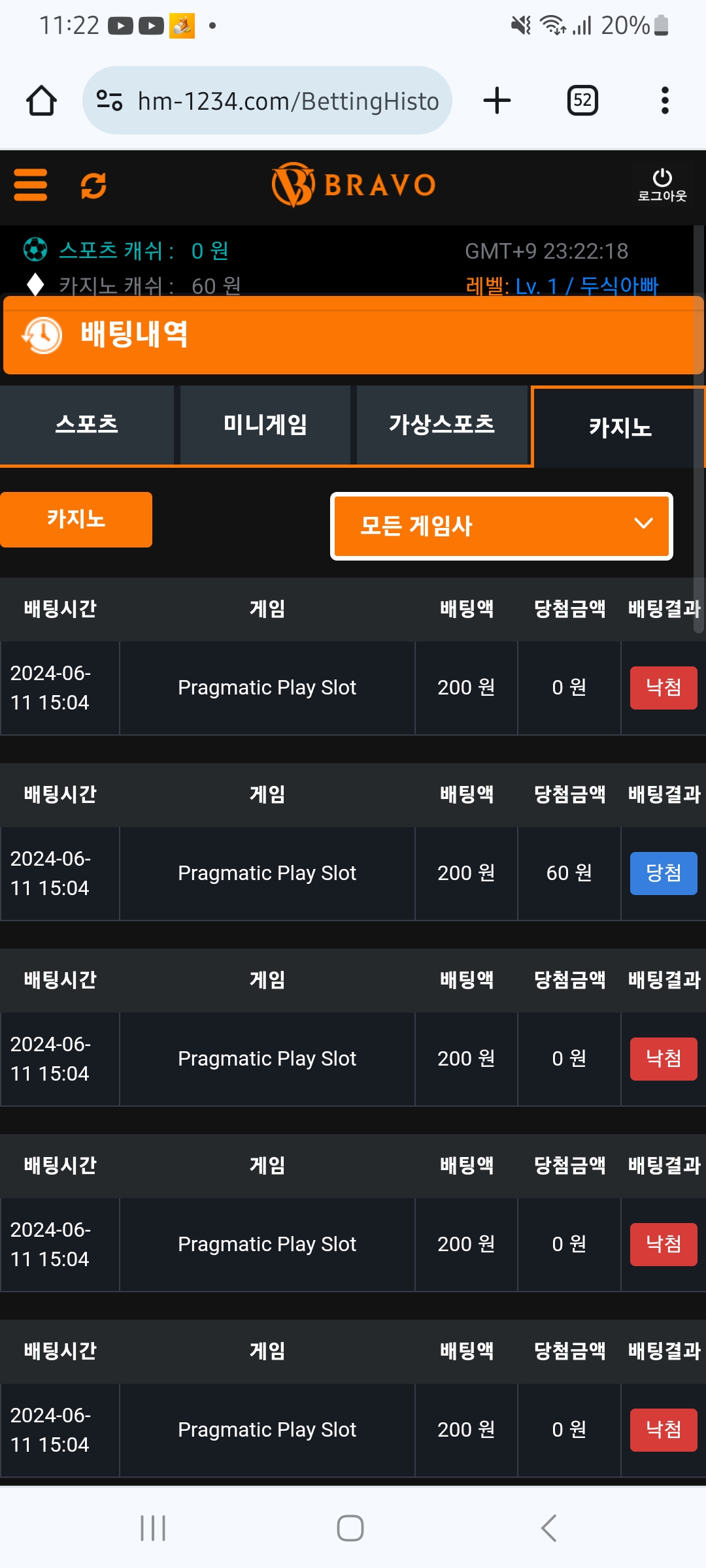Open the hamburger menu
Viewport: 706px width, 1568px height.
pos(30,185)
